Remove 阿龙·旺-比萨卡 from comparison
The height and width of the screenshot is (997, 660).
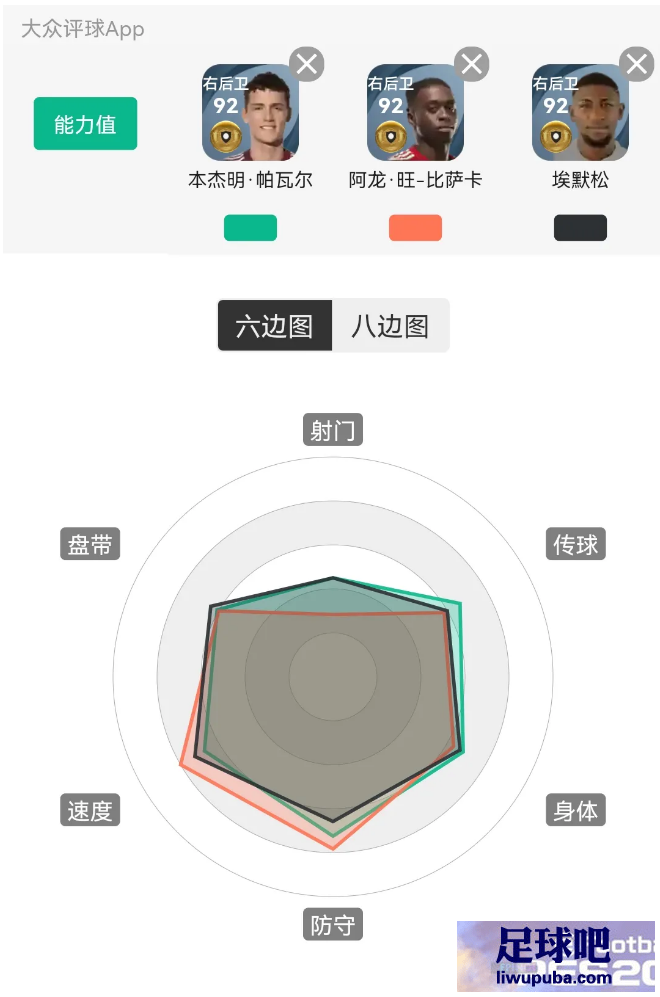click(472, 65)
